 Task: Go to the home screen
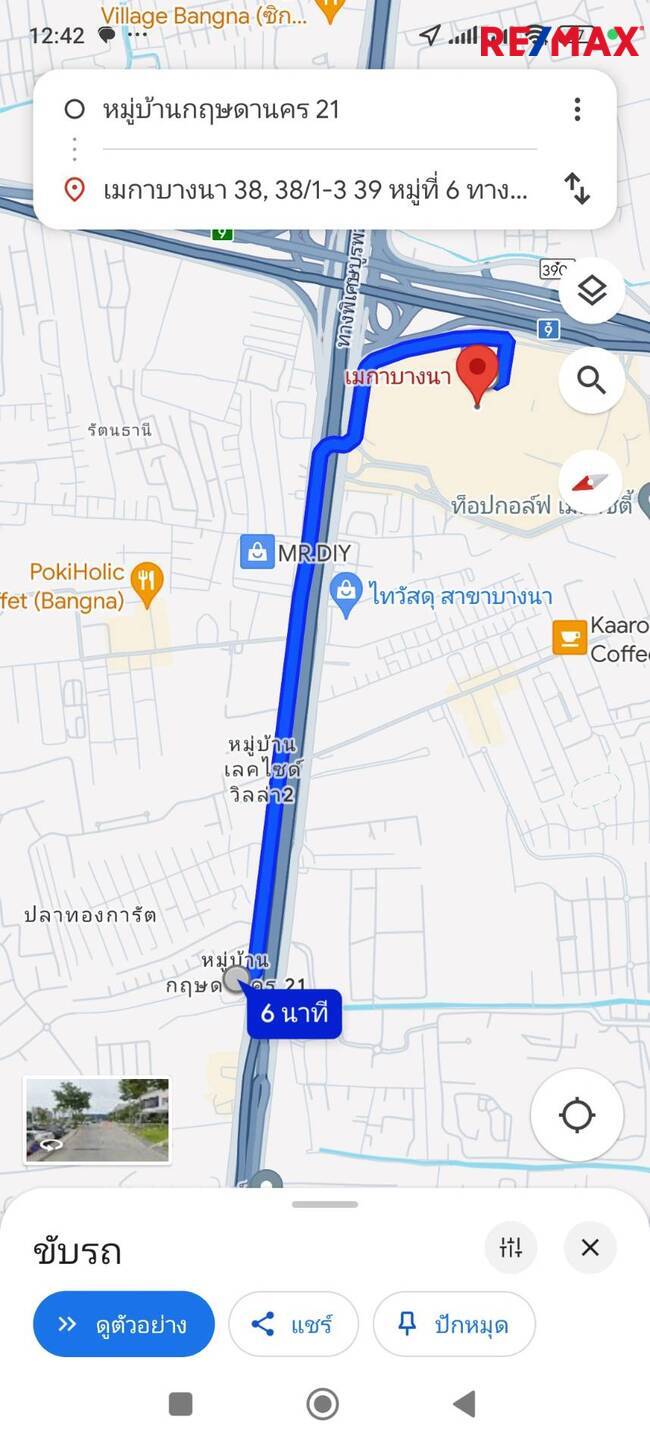(x=322, y=1404)
